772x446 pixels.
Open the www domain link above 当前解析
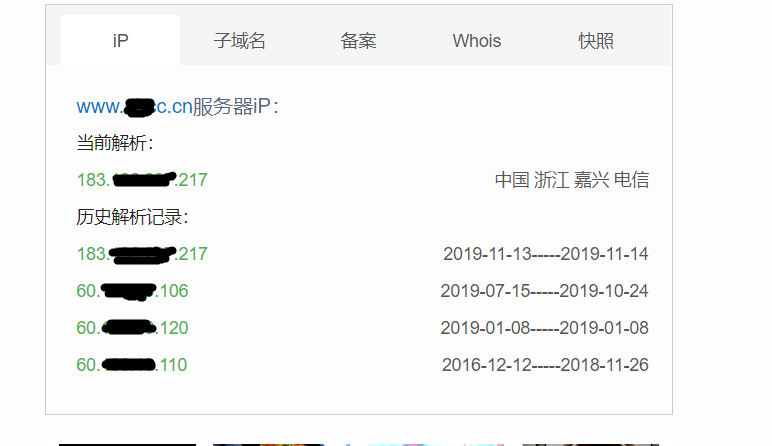click(134, 107)
